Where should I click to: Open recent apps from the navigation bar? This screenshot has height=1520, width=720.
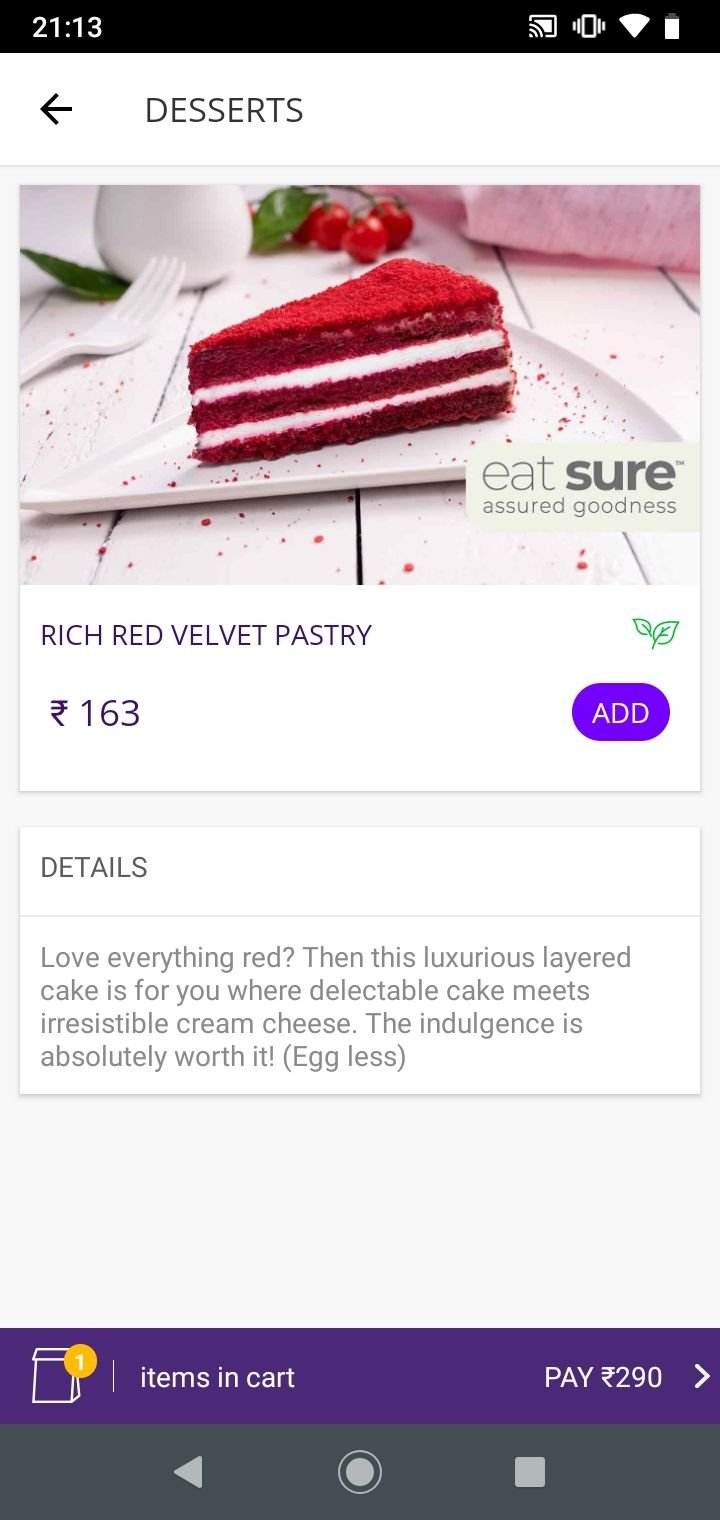529,1472
